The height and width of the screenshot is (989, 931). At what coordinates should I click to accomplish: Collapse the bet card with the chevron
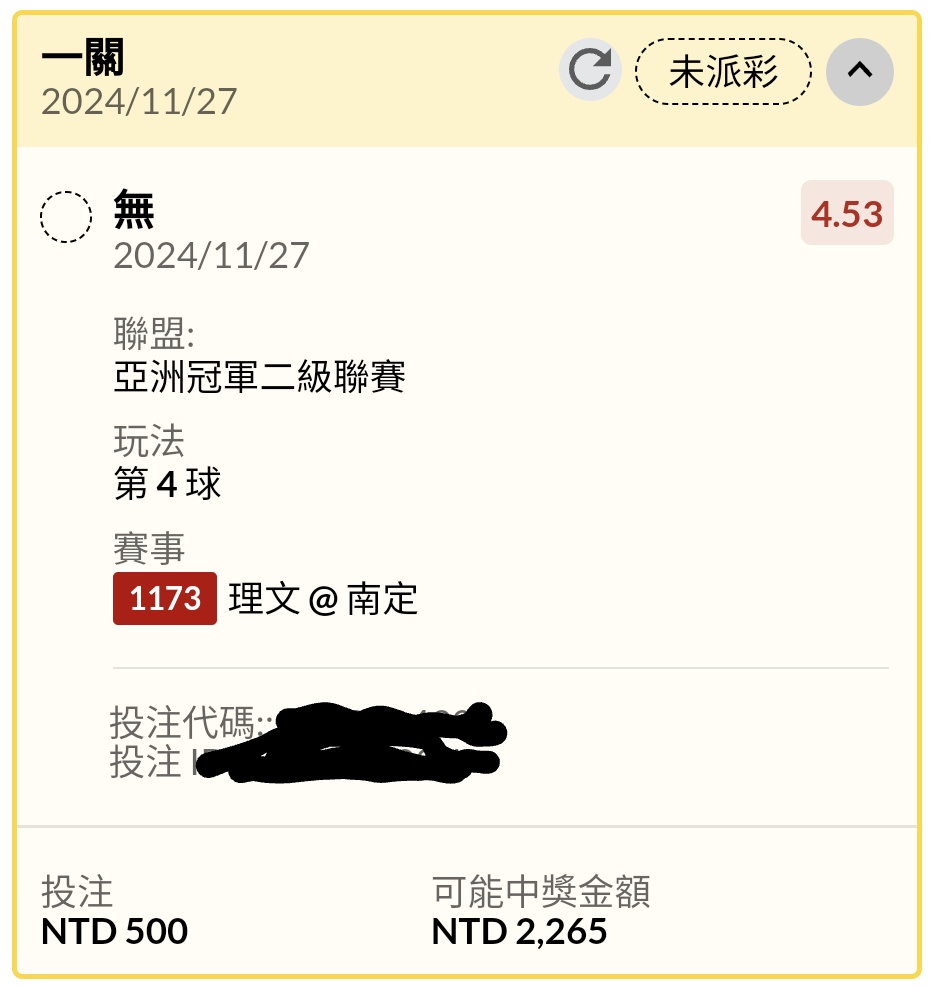pos(859,71)
